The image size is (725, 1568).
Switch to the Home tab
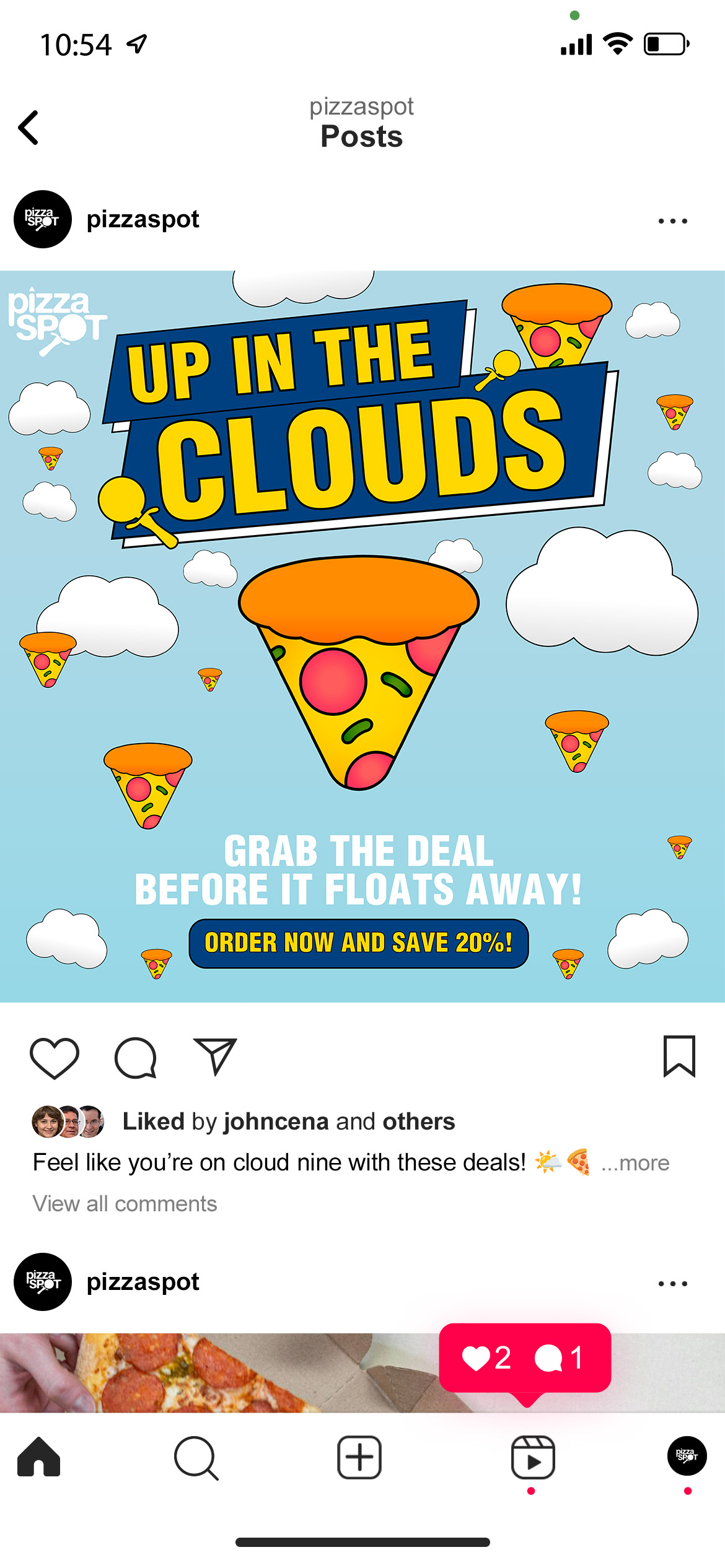click(39, 1457)
